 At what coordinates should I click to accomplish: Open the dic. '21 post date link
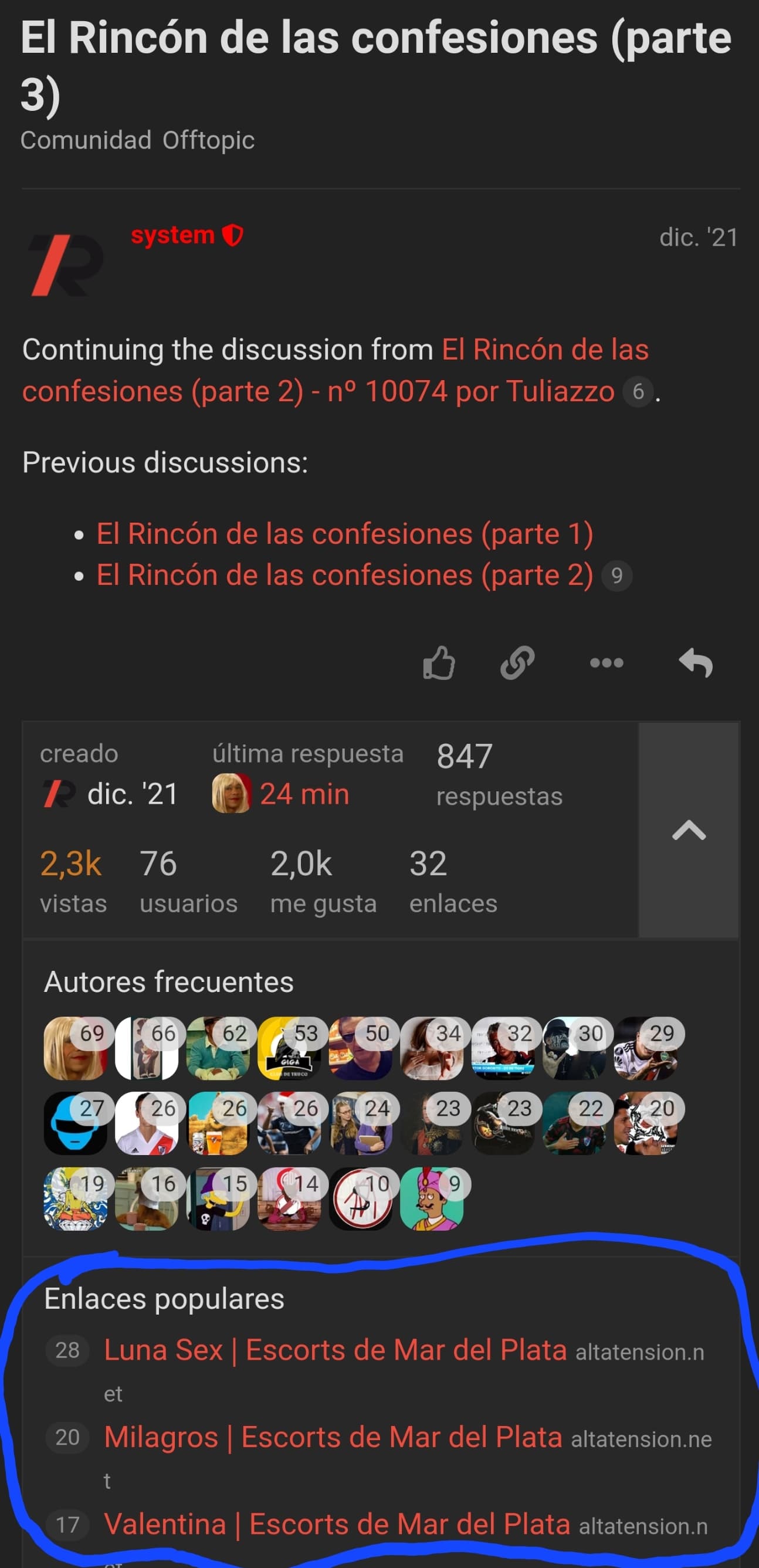tap(699, 237)
